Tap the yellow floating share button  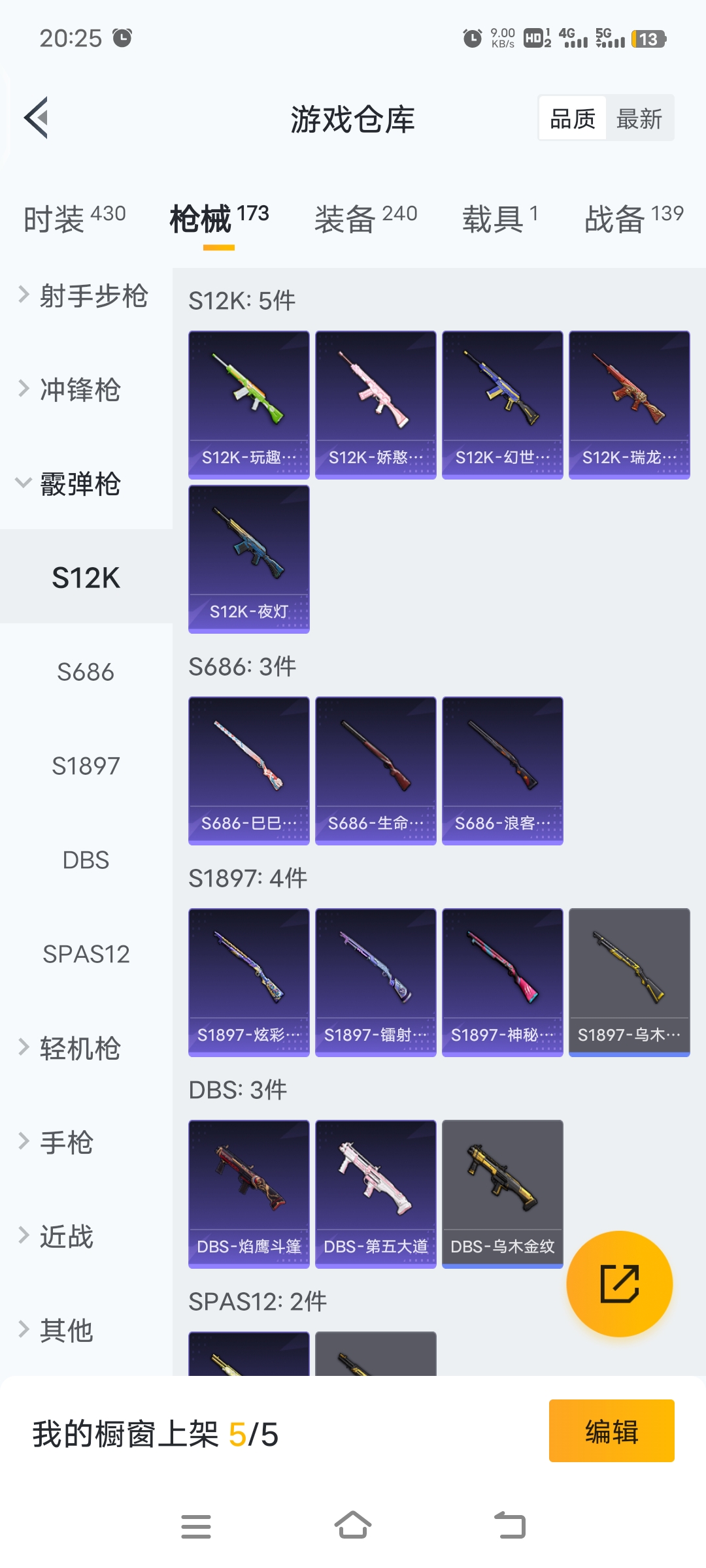tap(619, 1284)
